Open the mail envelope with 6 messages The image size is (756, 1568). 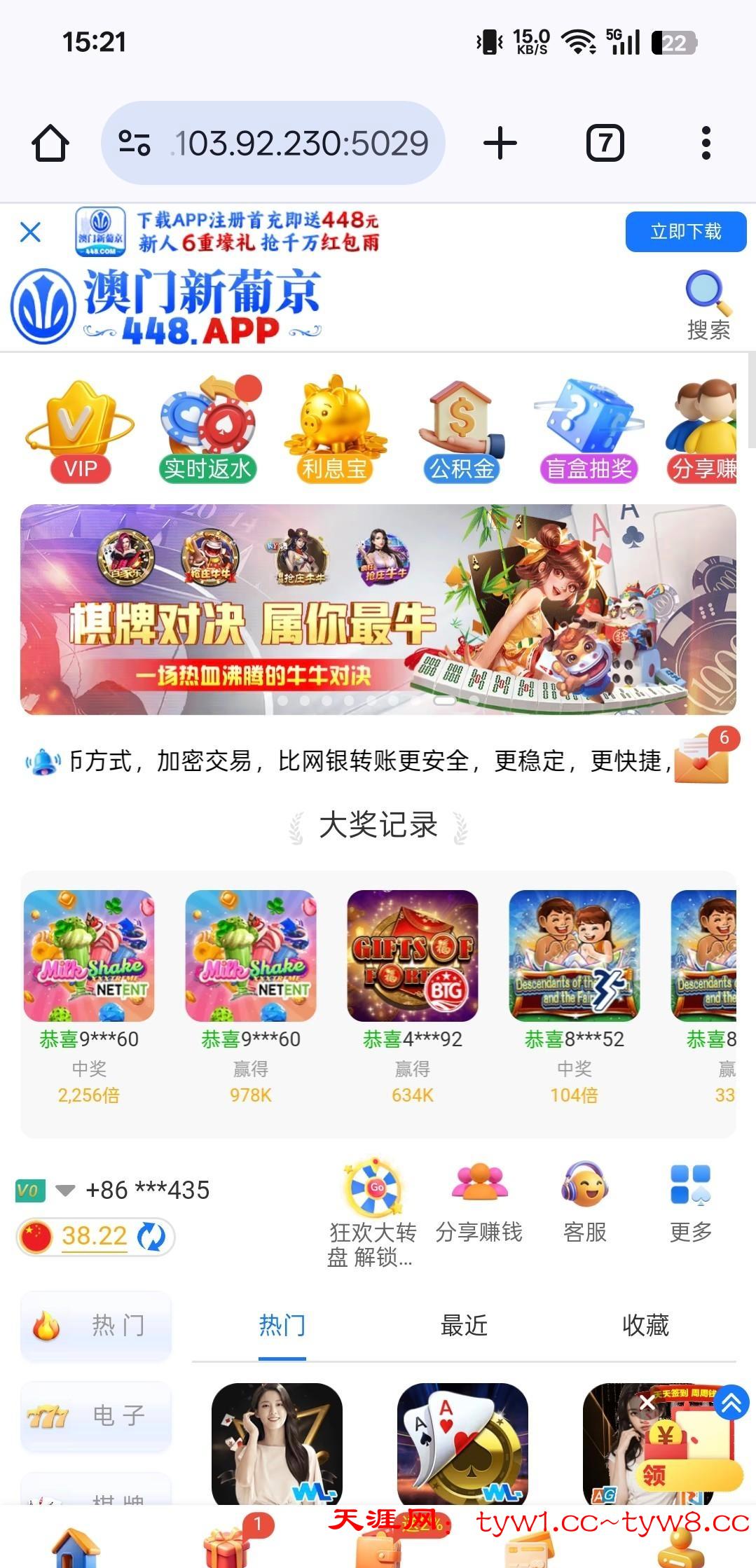point(702,760)
